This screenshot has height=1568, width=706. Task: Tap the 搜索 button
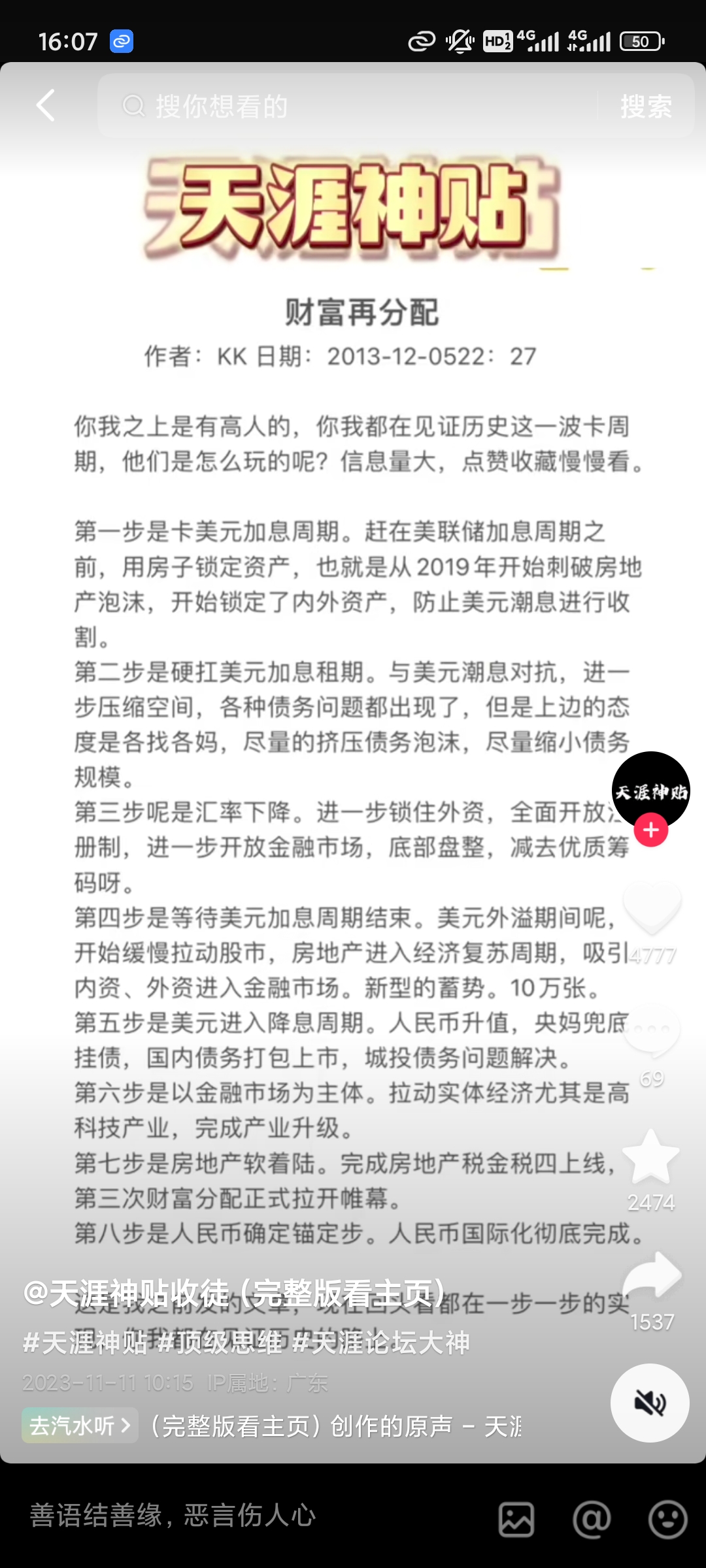pos(645,106)
